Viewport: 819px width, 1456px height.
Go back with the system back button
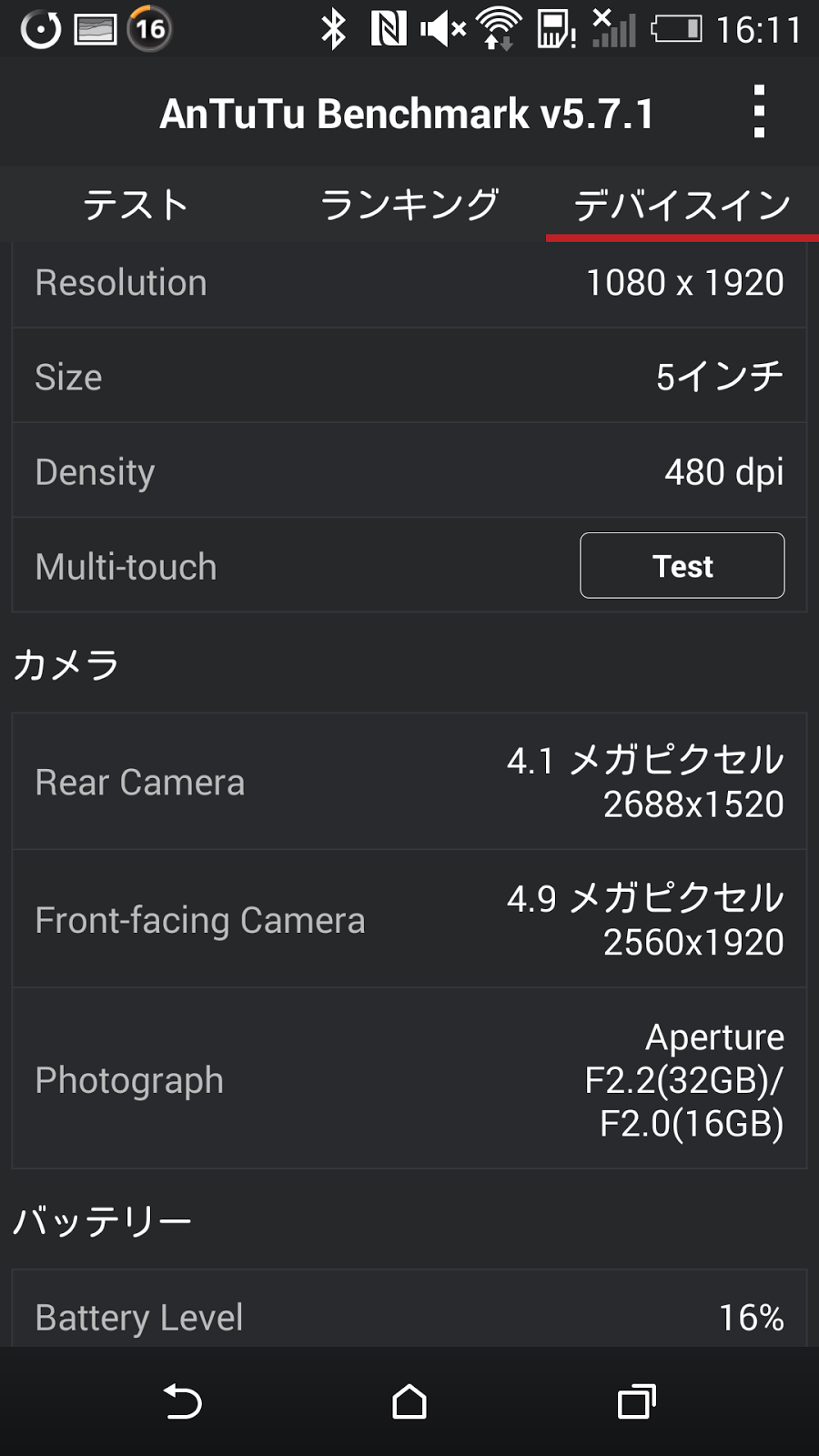click(182, 1401)
